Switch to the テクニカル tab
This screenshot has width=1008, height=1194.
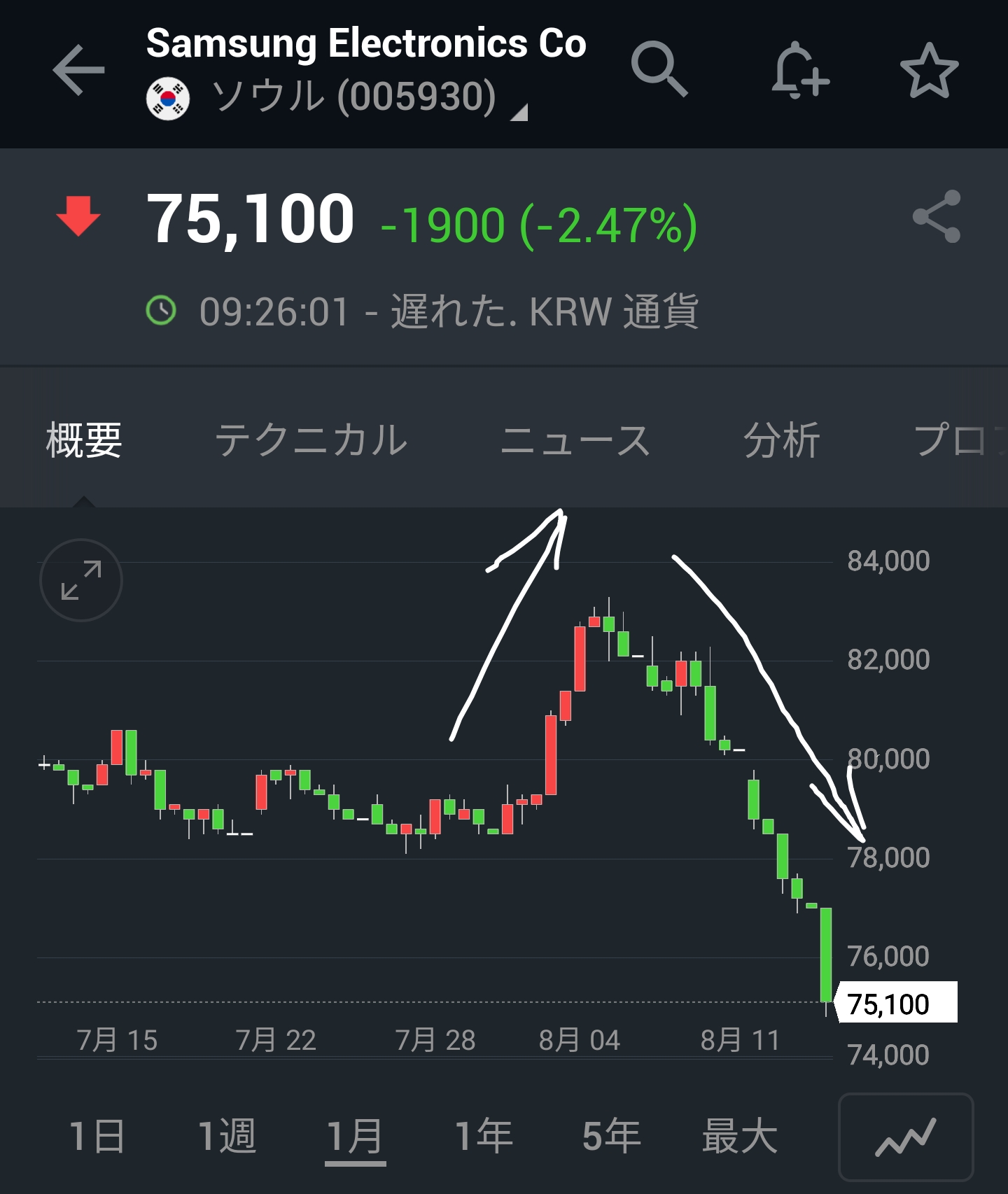(311, 440)
